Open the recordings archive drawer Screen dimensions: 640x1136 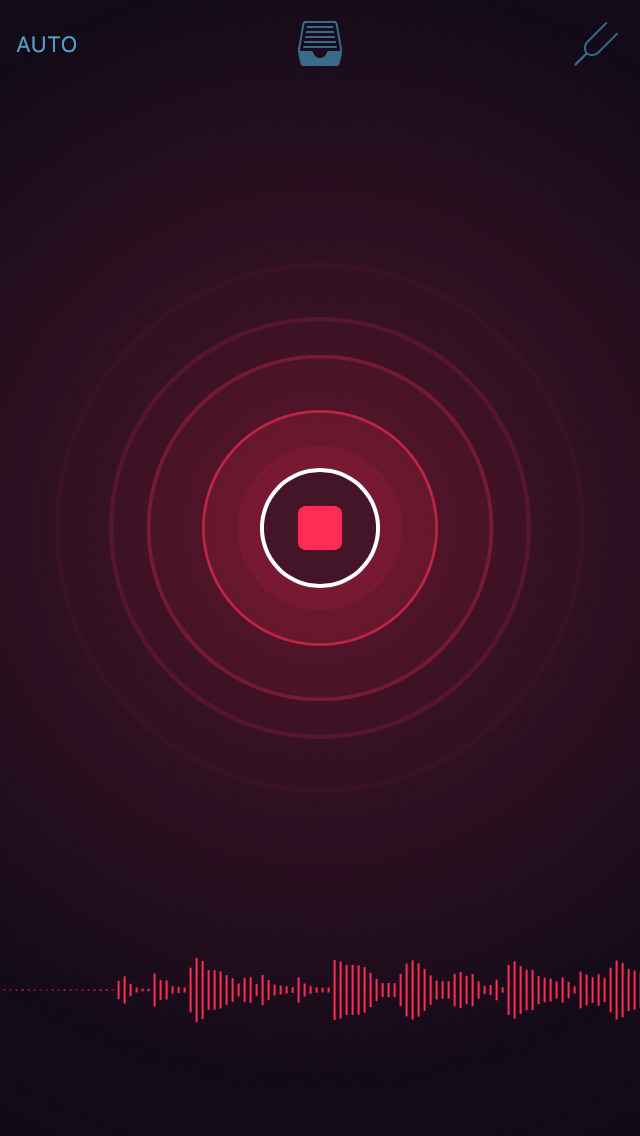point(320,44)
